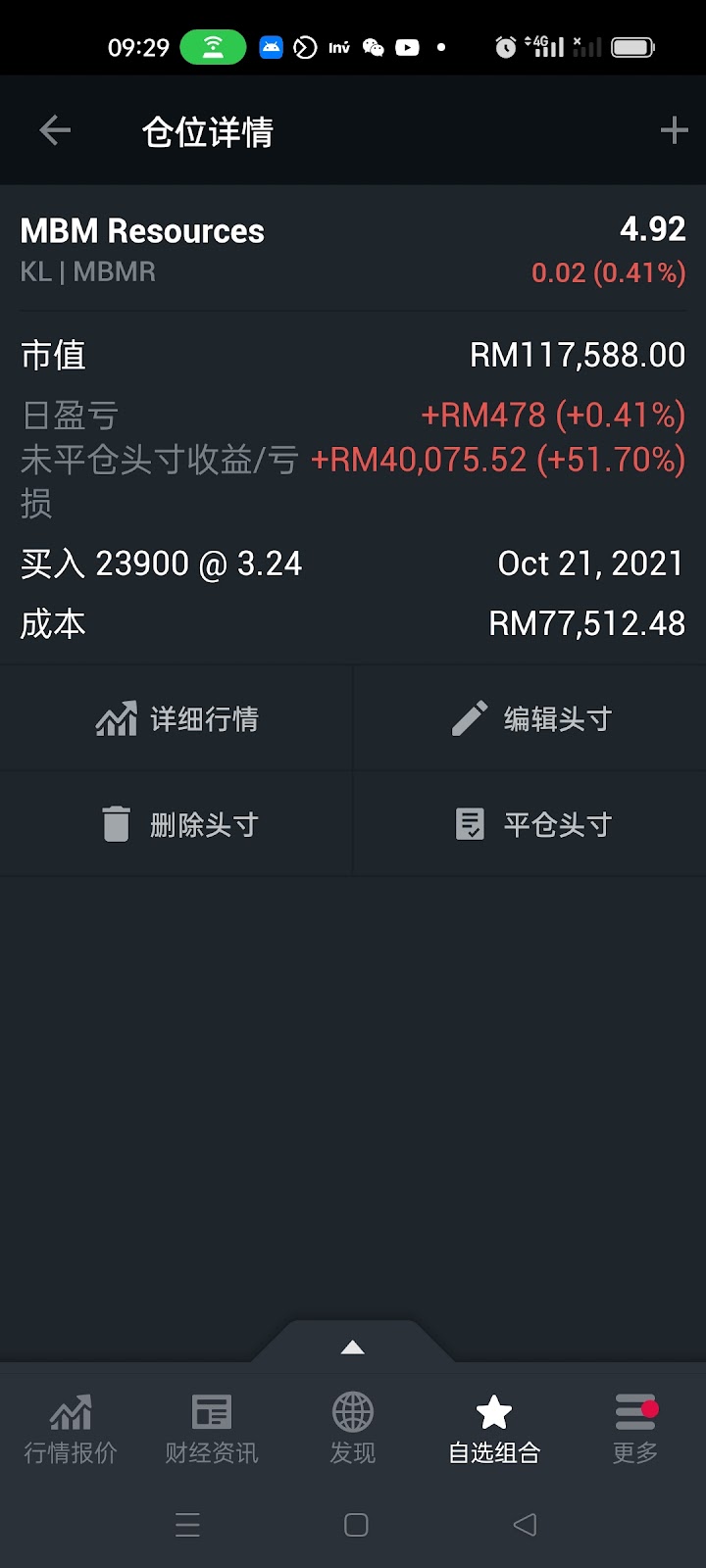Switch to the 行情报价 tab
This screenshot has width=706, height=1568.
(x=71, y=1429)
